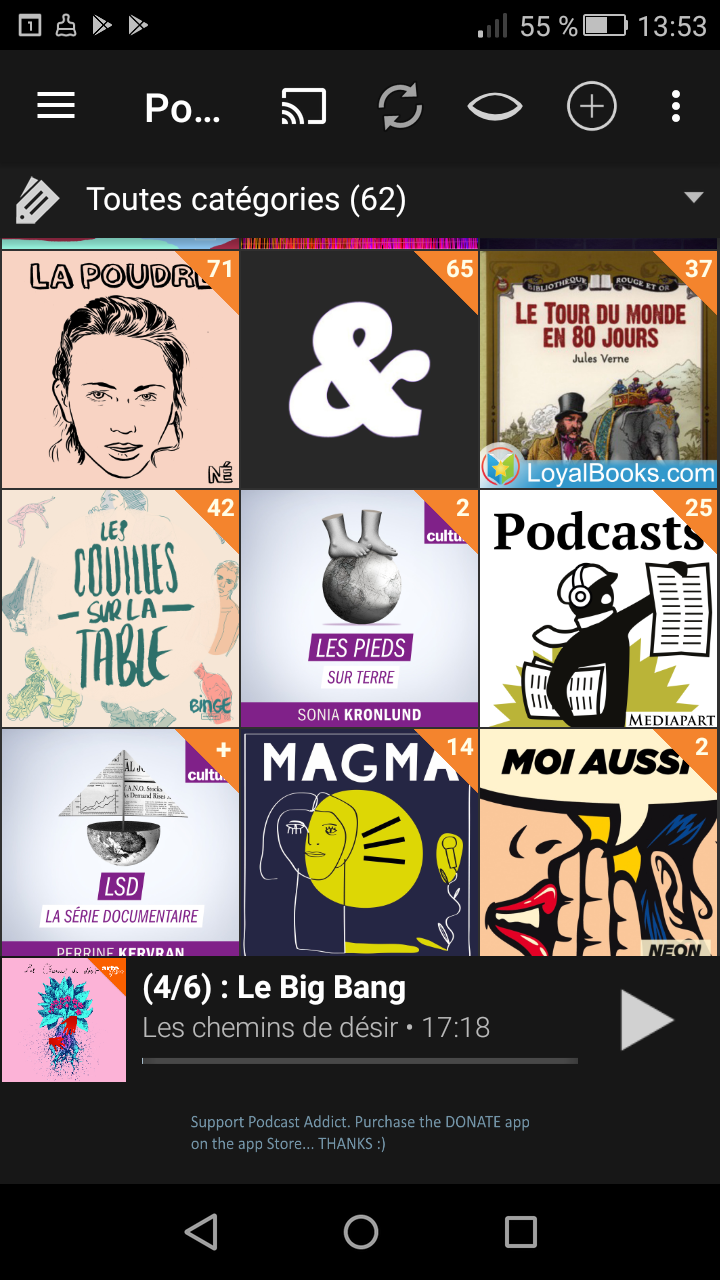Open the ampersand podcast tile
The image size is (720, 1280).
click(x=360, y=370)
